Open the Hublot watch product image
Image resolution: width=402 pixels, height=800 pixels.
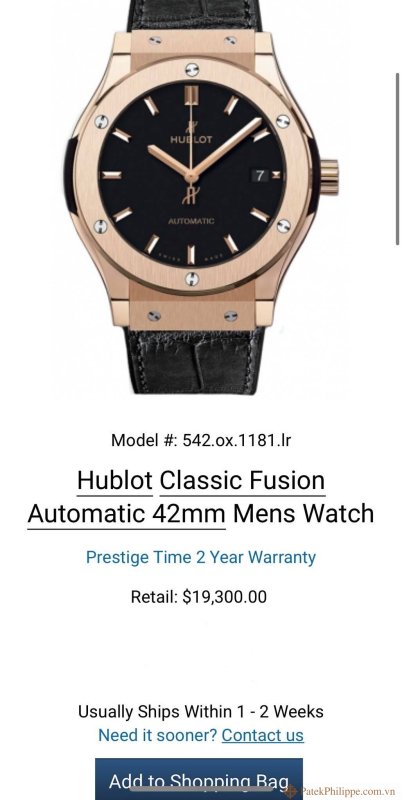coord(200,196)
